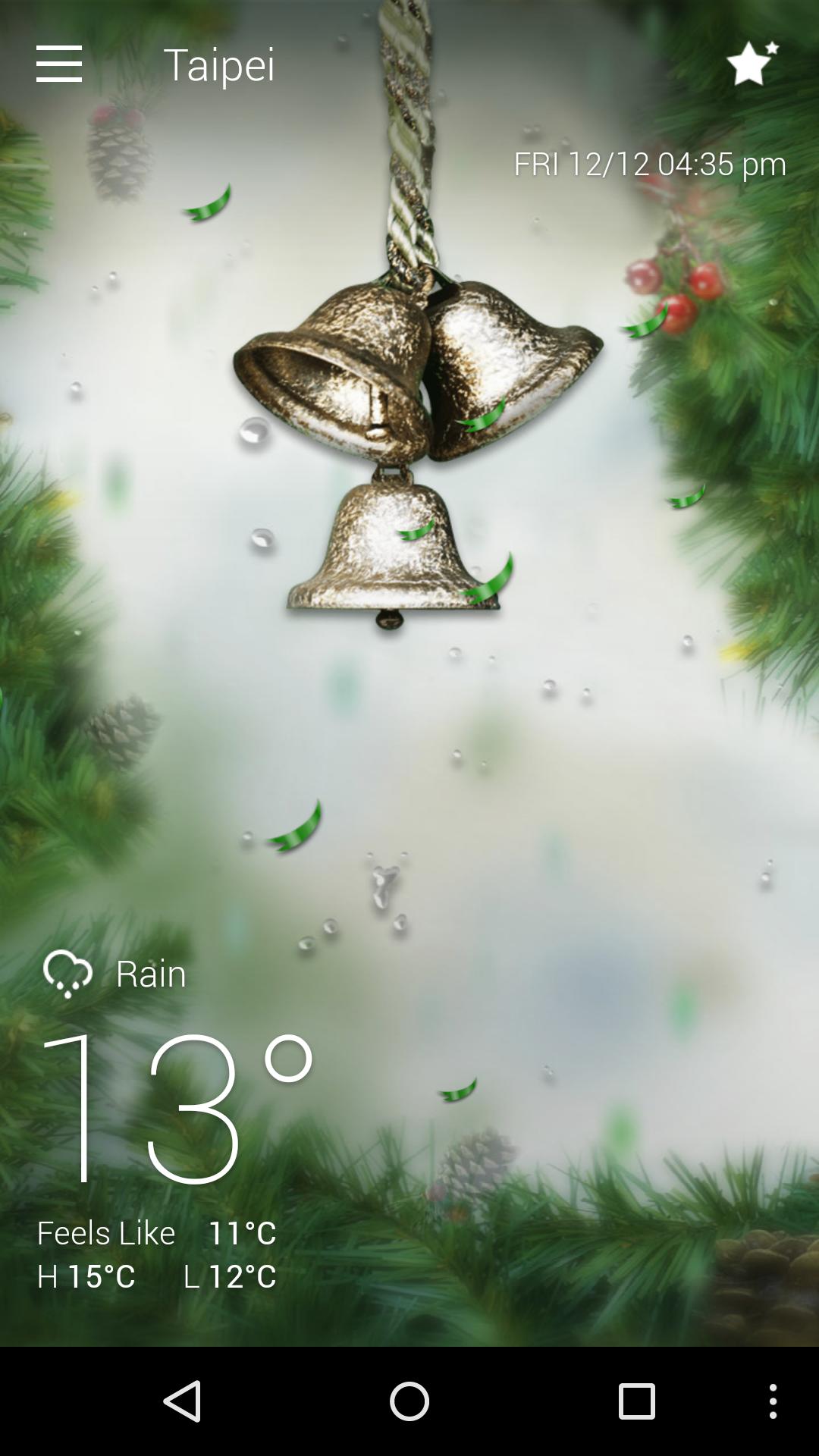
Task: Tap the favorites star icon
Action: point(752,64)
